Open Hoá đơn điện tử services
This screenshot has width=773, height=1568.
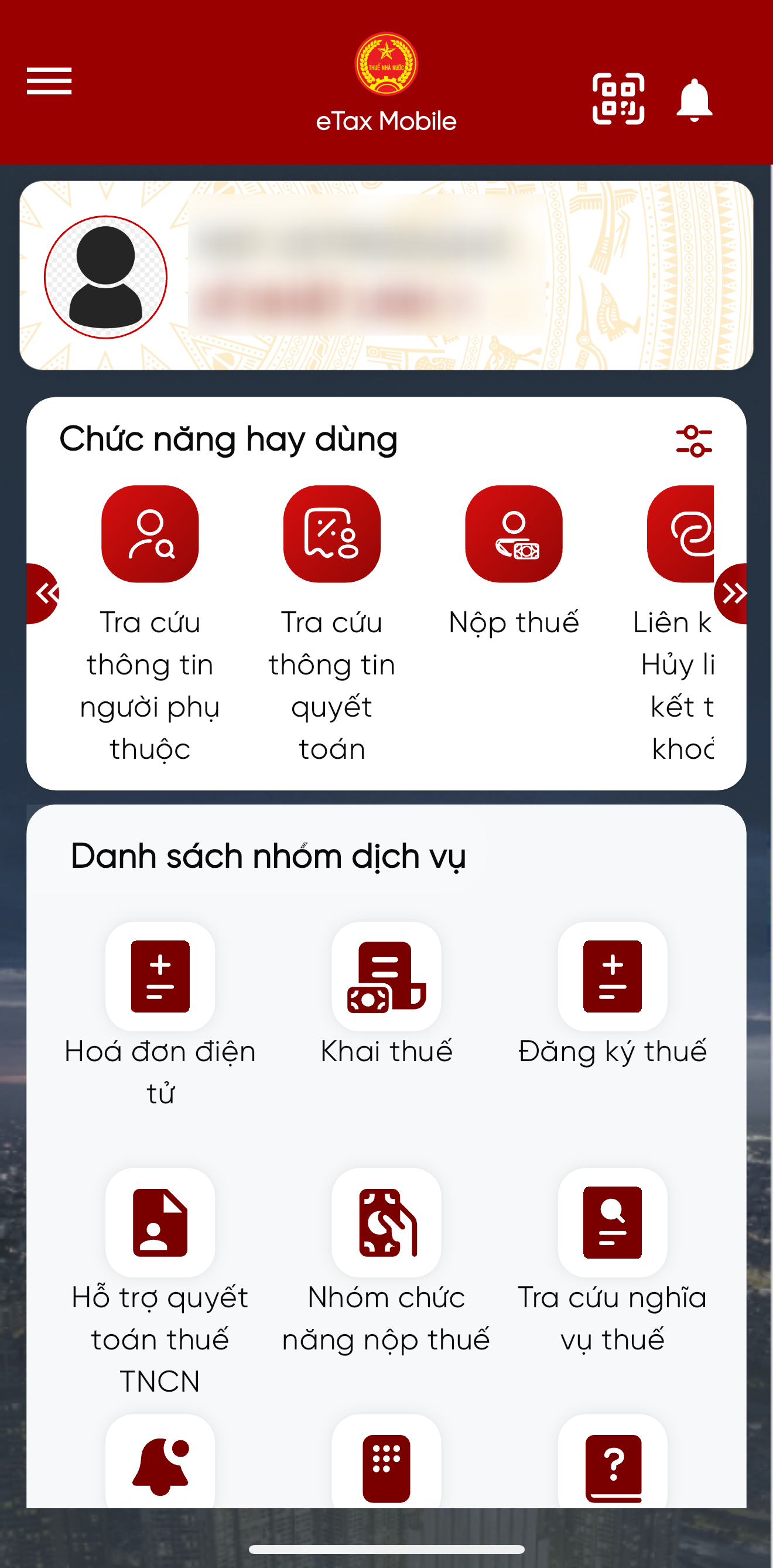point(160,976)
